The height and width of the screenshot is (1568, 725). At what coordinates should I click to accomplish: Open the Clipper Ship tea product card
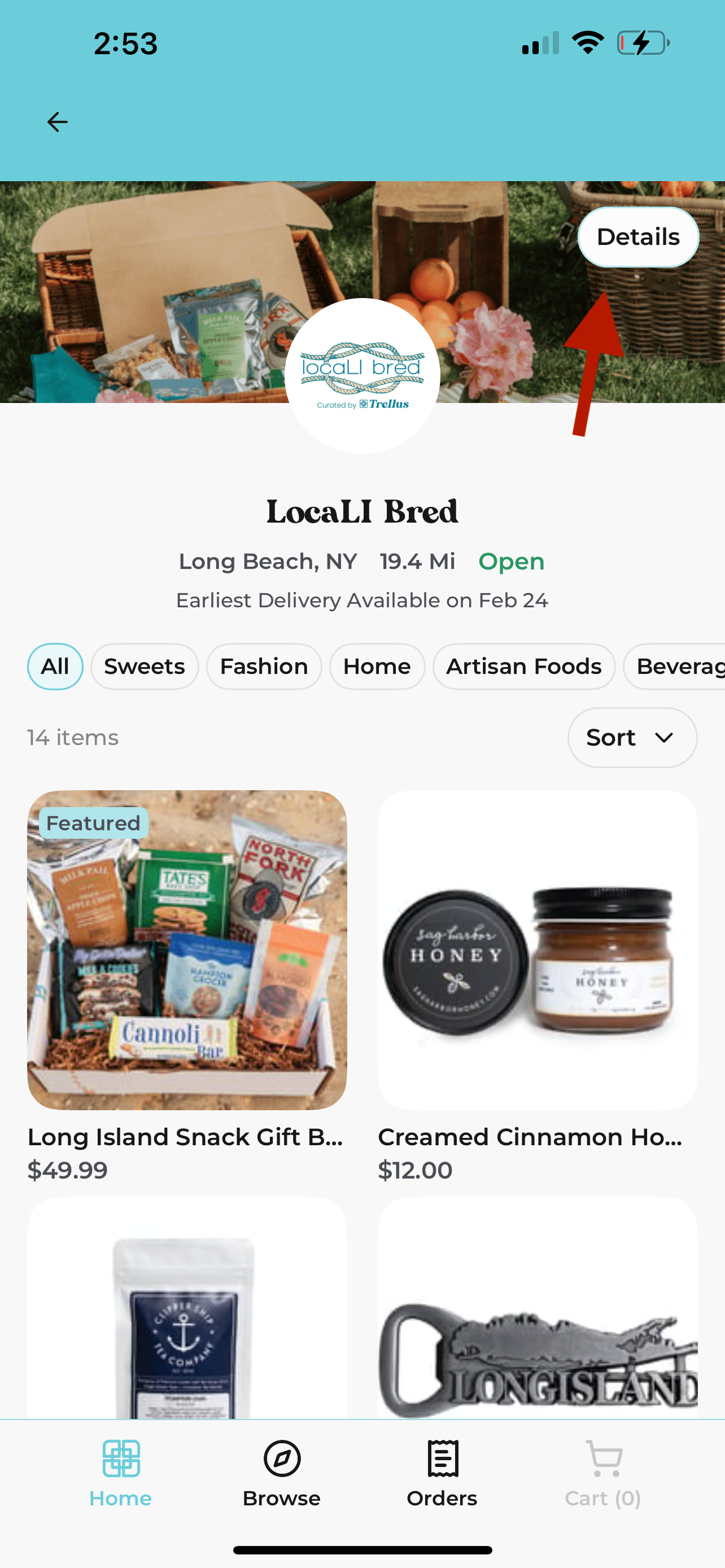coord(187,1309)
